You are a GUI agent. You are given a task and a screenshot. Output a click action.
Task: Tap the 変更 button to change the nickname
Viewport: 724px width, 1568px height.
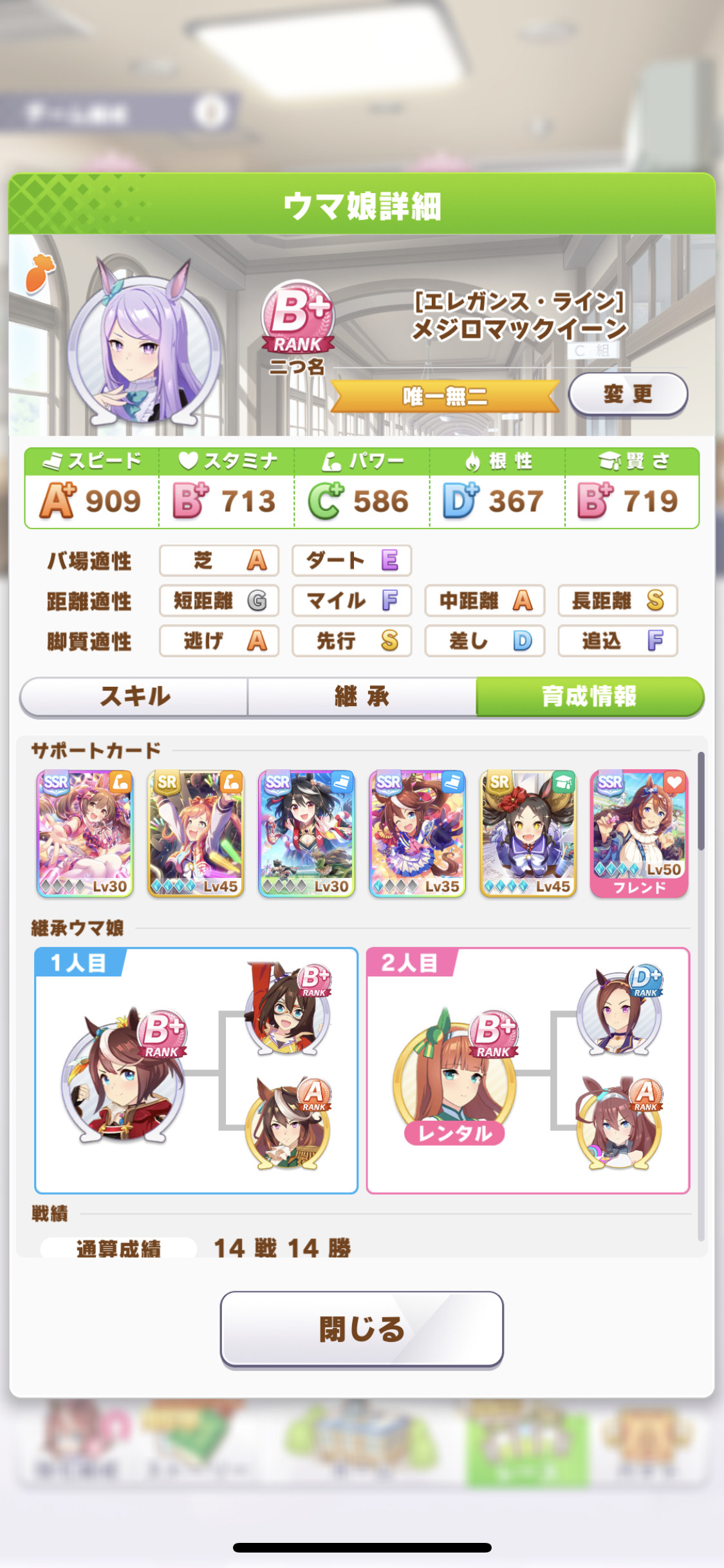[628, 393]
